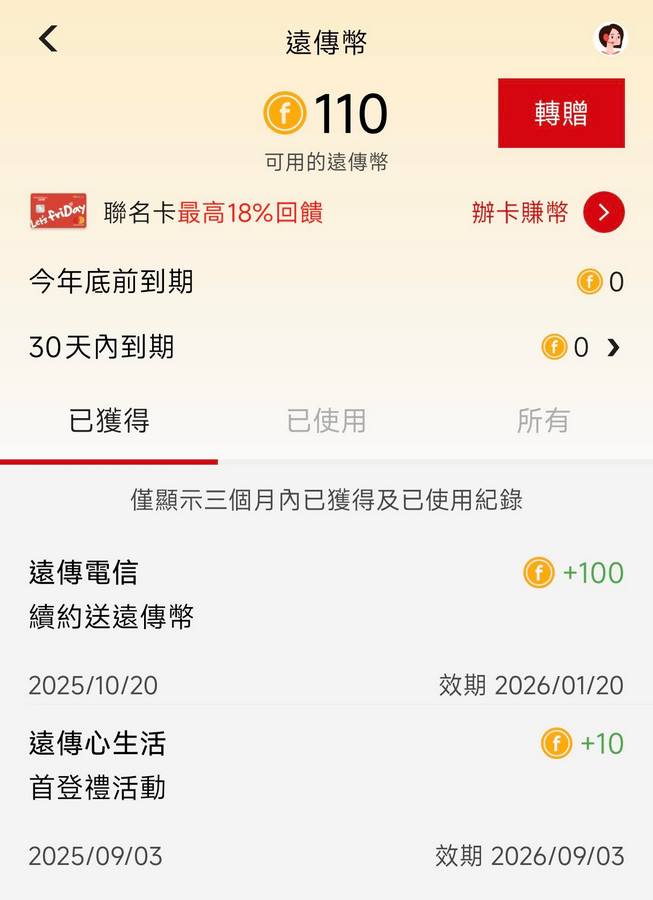Image resolution: width=653 pixels, height=900 pixels.
Task: Go back using the top-left arrow
Action: (x=48, y=40)
